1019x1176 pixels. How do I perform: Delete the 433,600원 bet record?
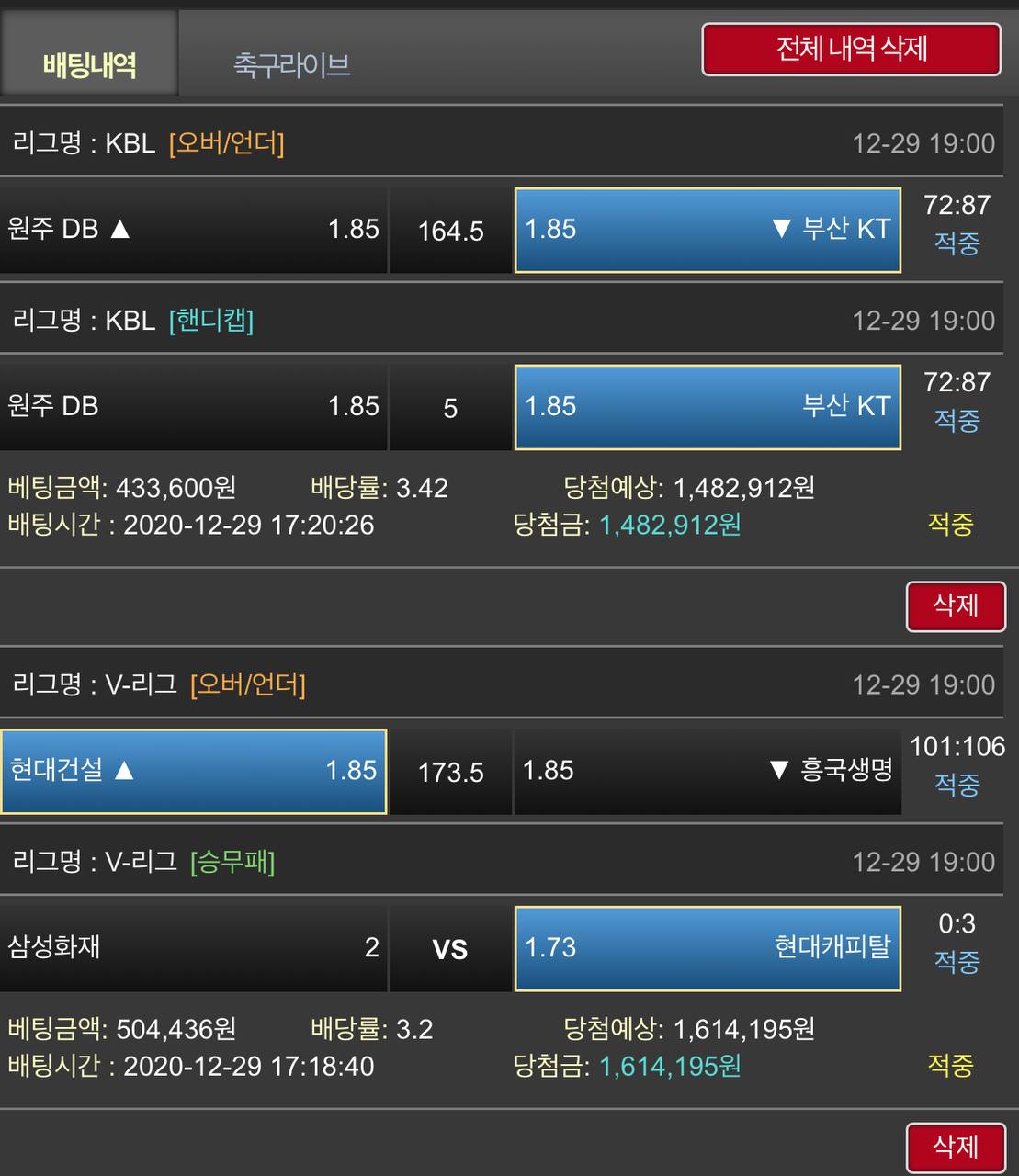coord(956,605)
